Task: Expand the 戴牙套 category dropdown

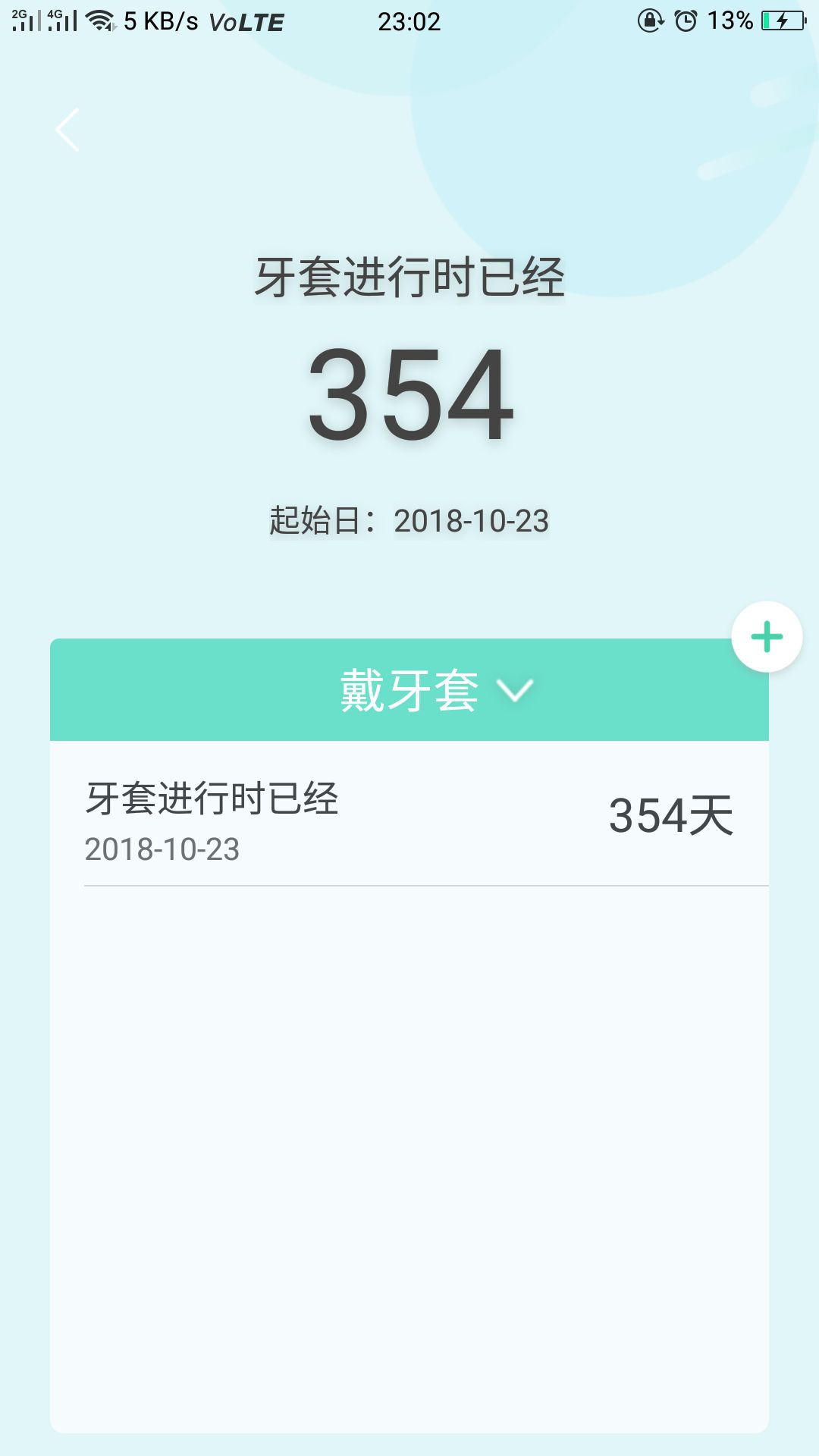Action: [436, 690]
